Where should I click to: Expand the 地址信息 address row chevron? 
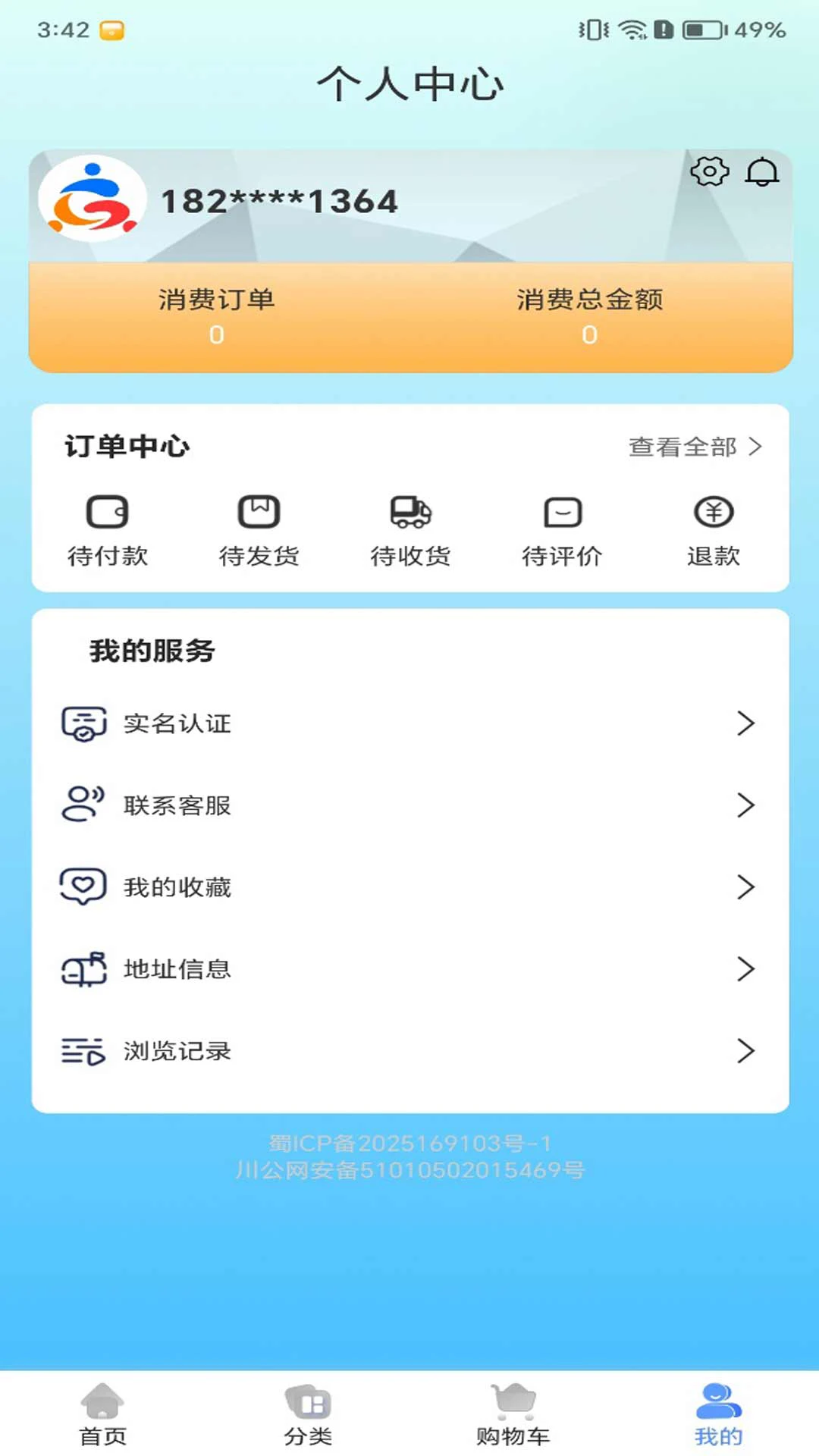pyautogui.click(x=747, y=969)
